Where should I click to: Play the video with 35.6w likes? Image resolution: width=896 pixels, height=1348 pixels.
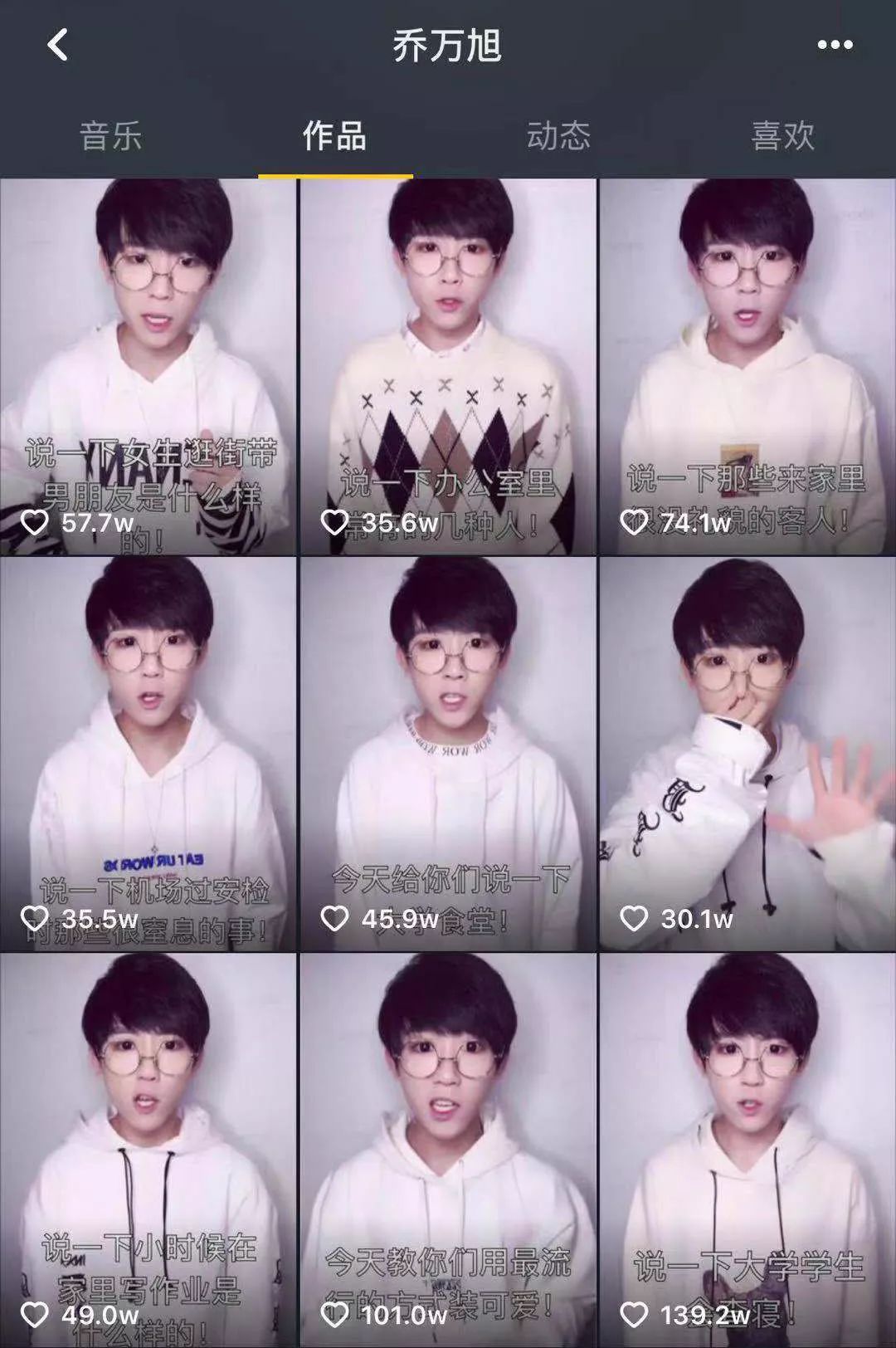tap(448, 365)
